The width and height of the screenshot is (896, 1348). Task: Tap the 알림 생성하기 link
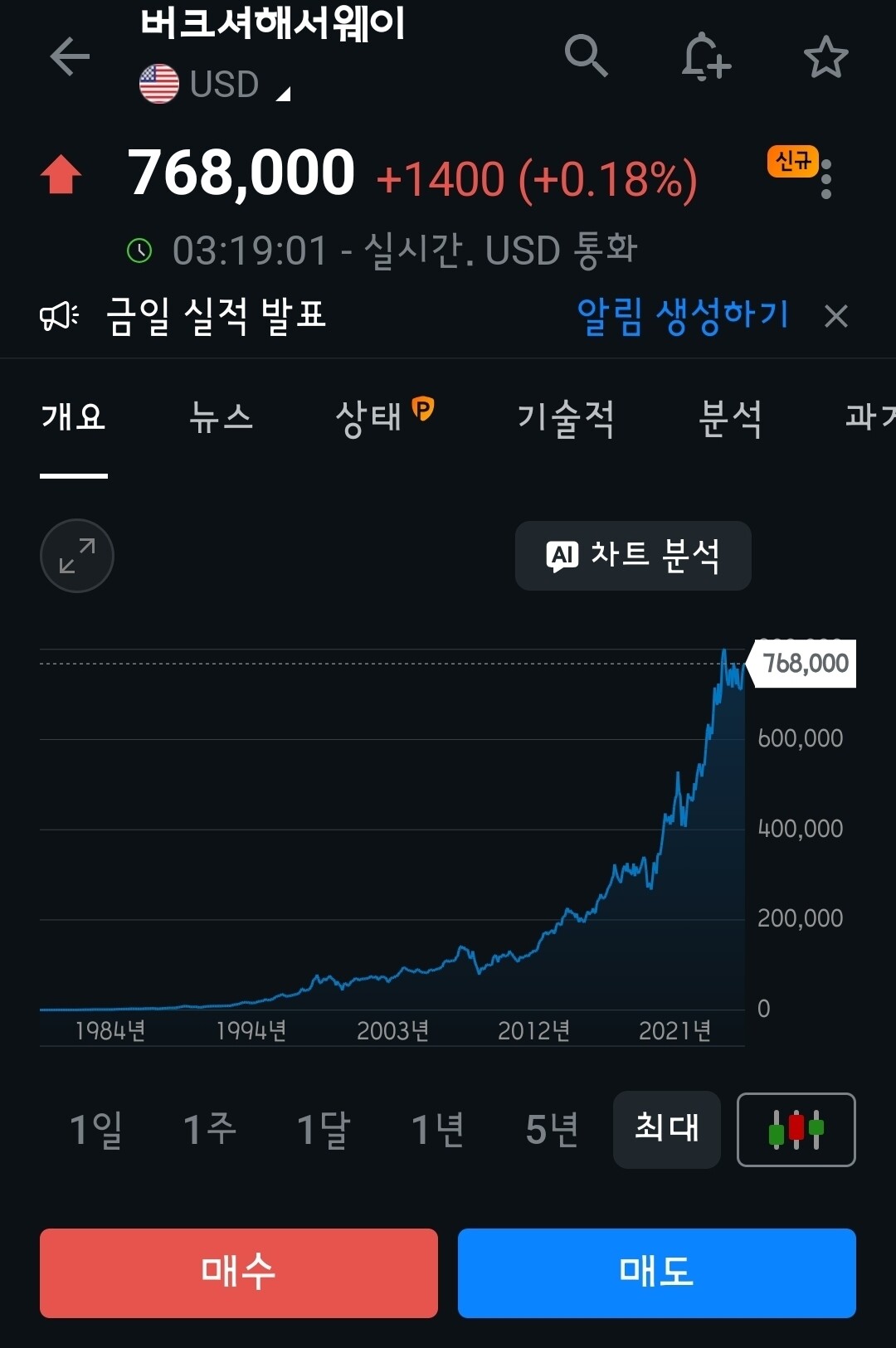tap(682, 315)
